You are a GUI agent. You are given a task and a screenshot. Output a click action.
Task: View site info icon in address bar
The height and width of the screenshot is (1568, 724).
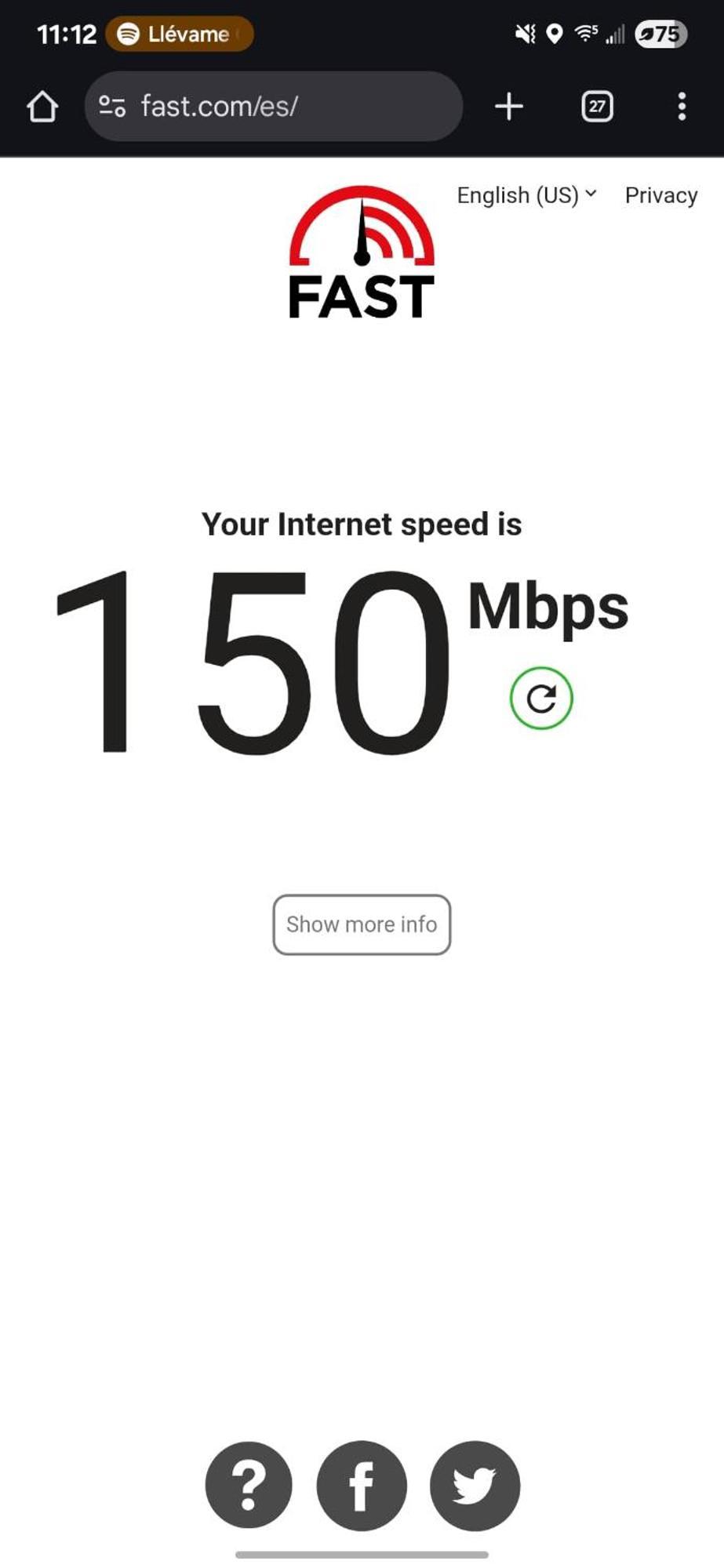[112, 107]
